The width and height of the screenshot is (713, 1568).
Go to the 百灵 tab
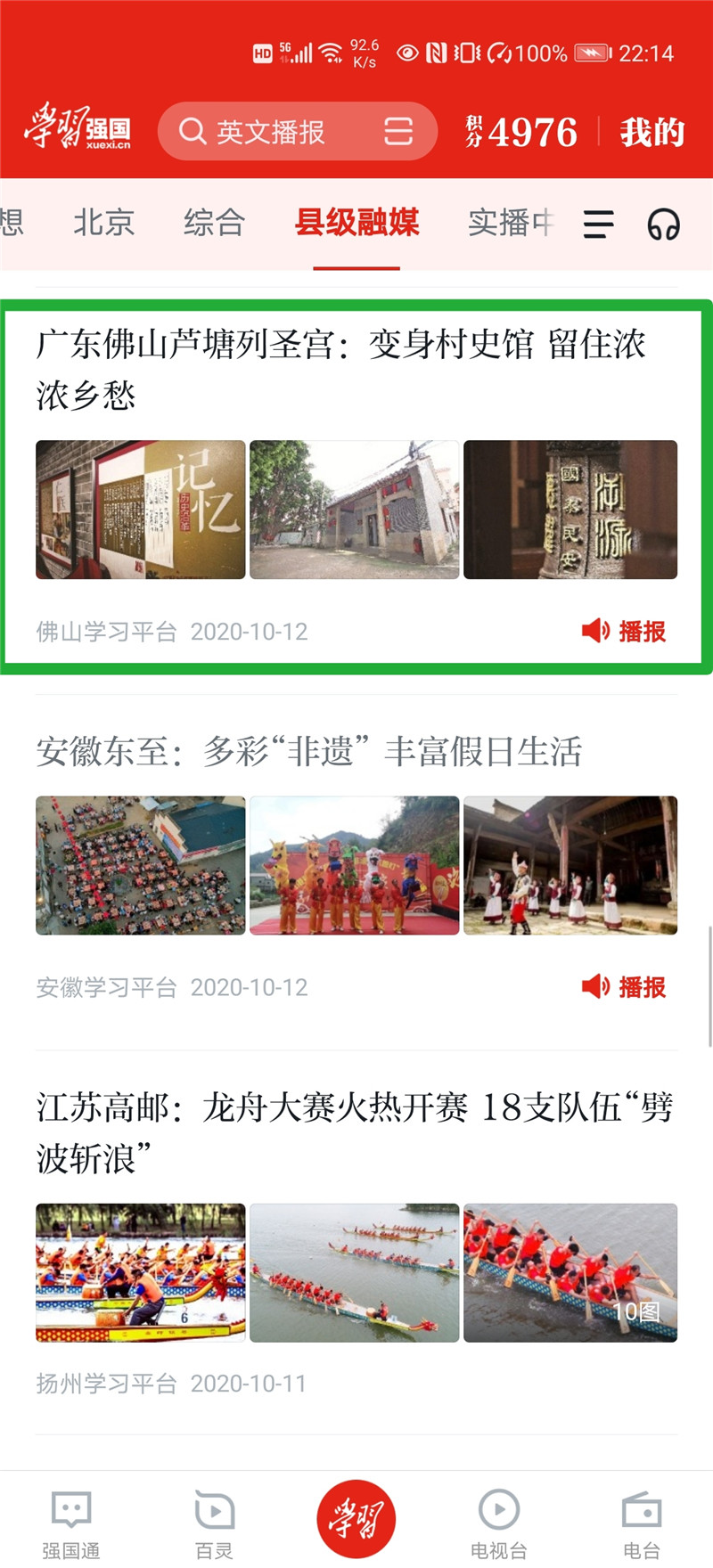(x=214, y=1523)
